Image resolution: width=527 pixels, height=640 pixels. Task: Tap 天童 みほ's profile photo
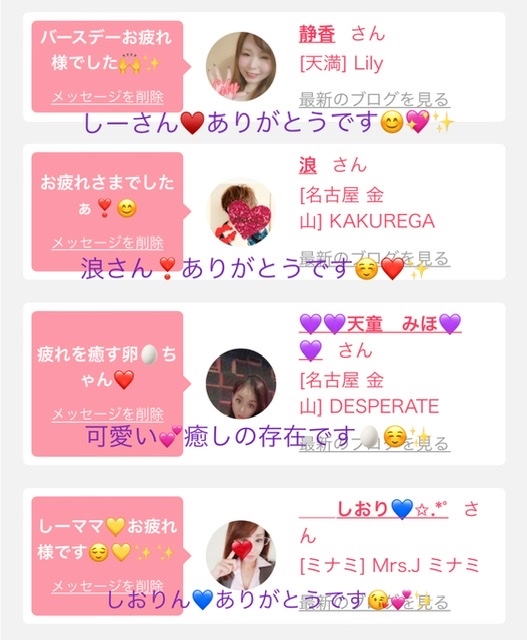(241, 384)
